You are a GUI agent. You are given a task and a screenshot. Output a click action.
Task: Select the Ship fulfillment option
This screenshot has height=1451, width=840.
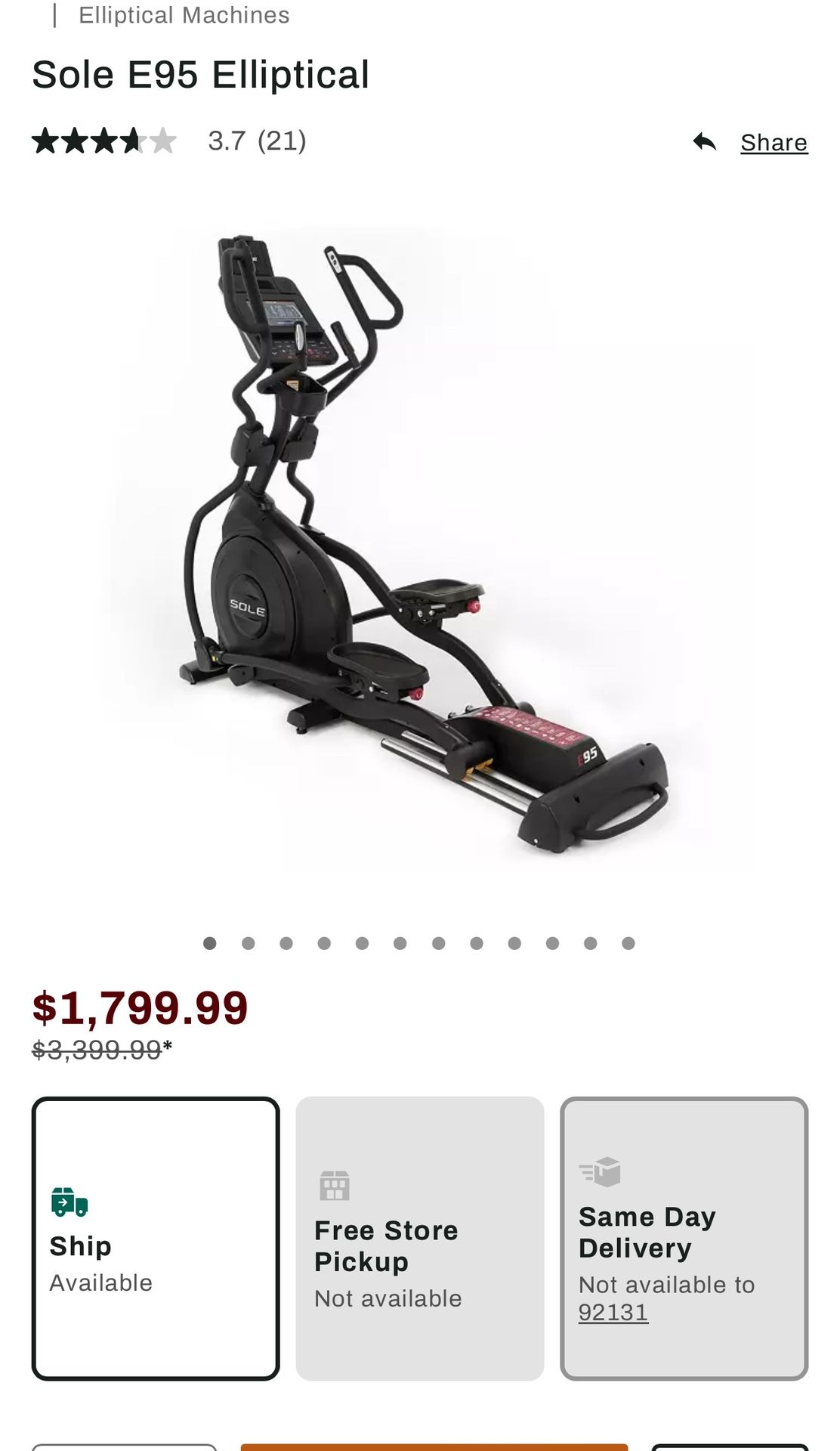pyautogui.click(x=156, y=1238)
